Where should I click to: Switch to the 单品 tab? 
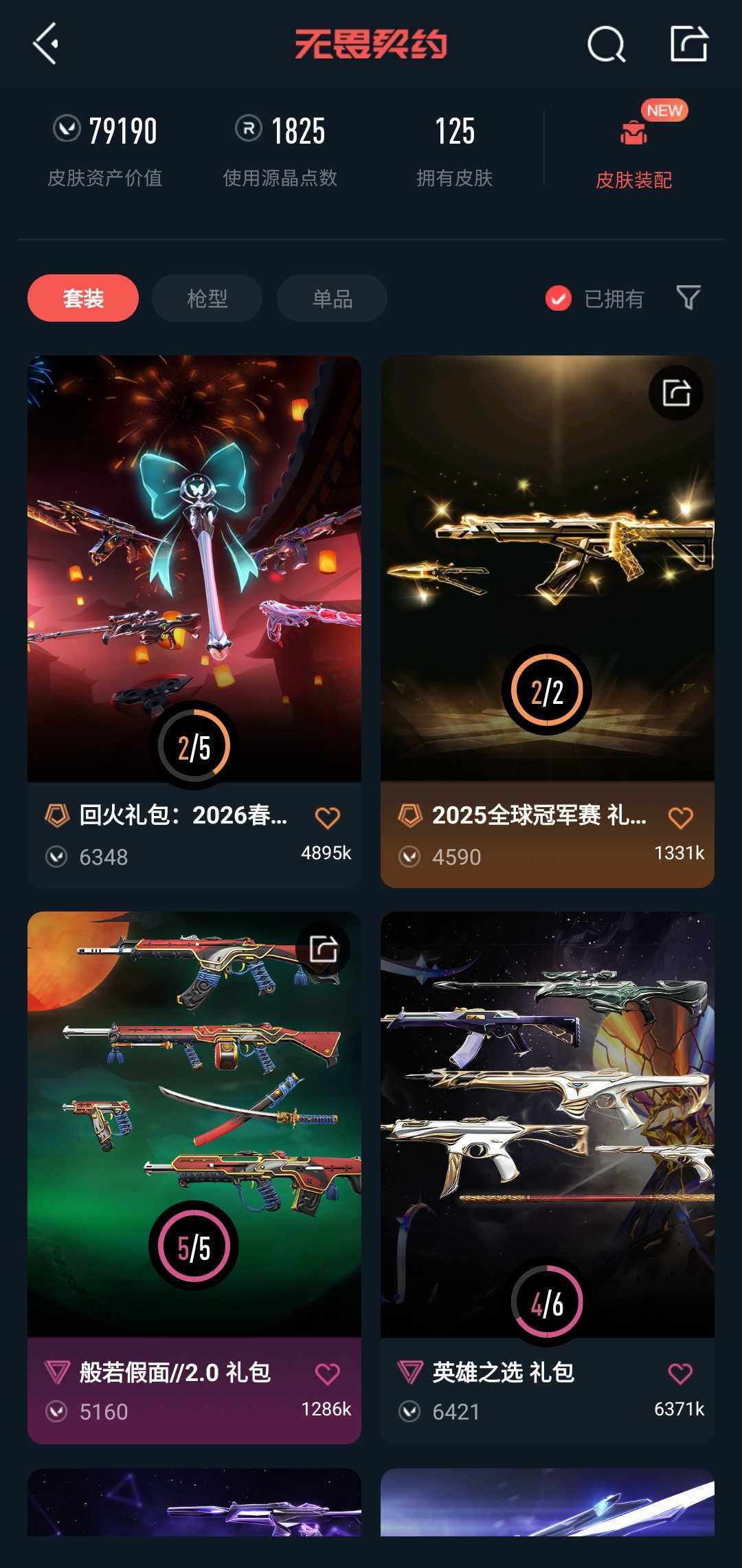click(332, 298)
